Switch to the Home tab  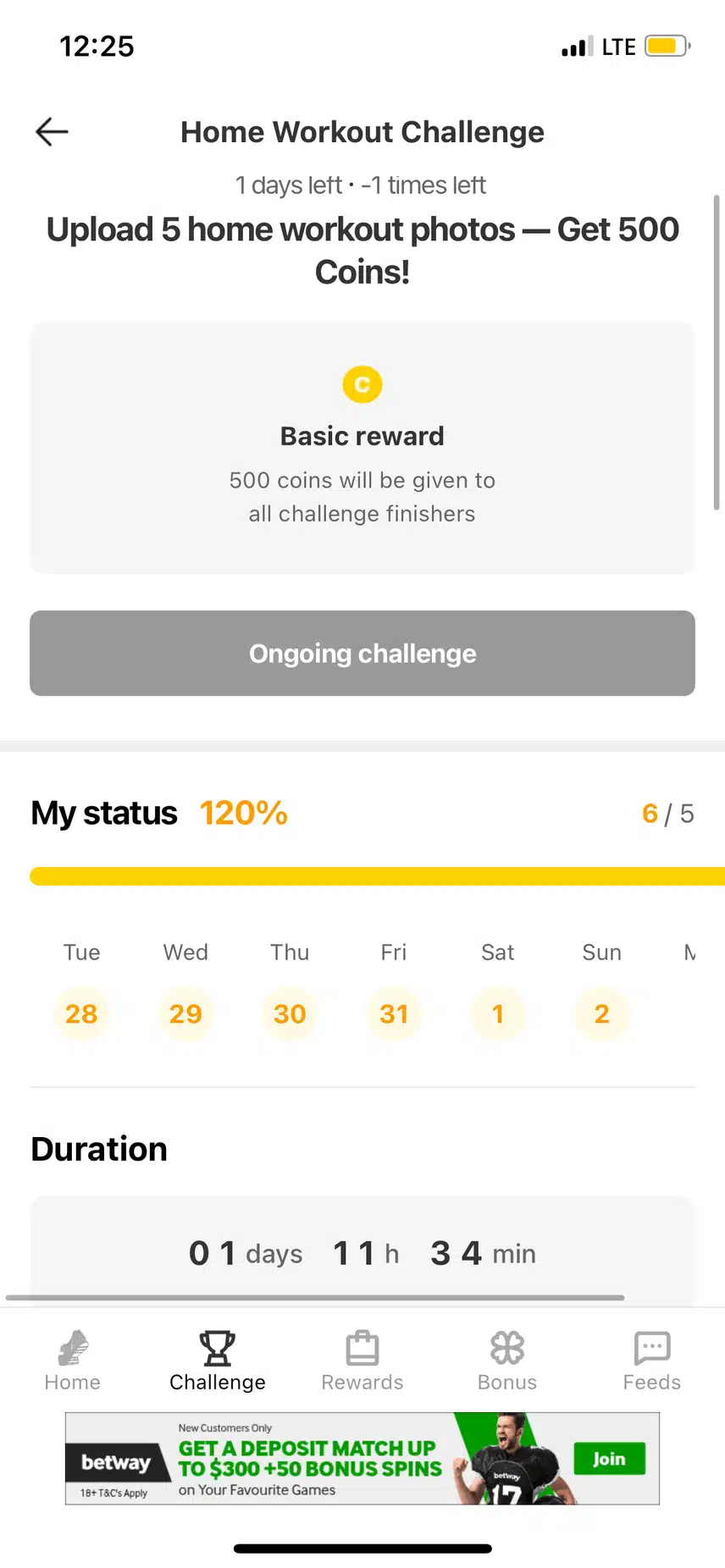point(73,1360)
